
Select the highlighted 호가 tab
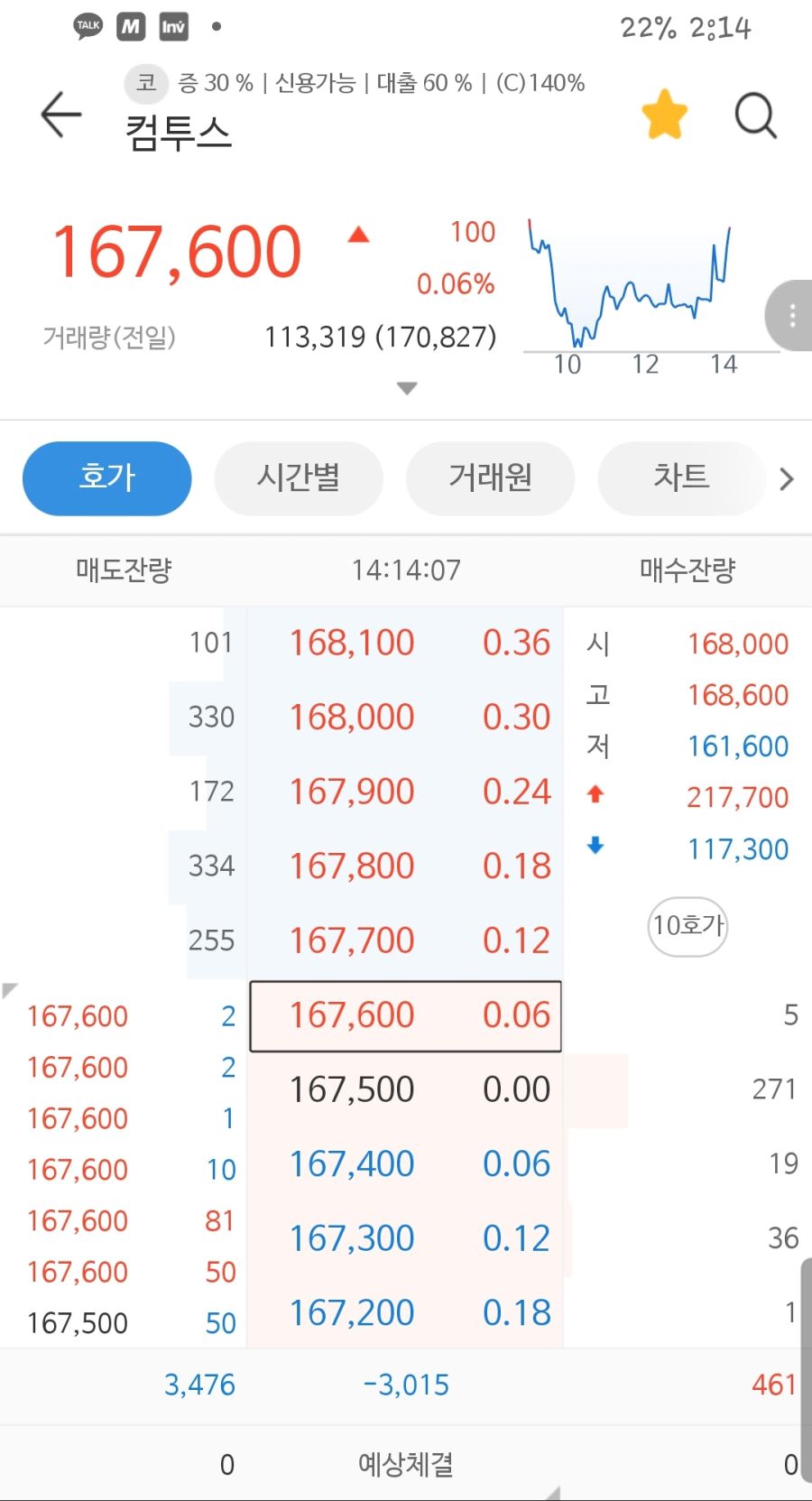106,479
